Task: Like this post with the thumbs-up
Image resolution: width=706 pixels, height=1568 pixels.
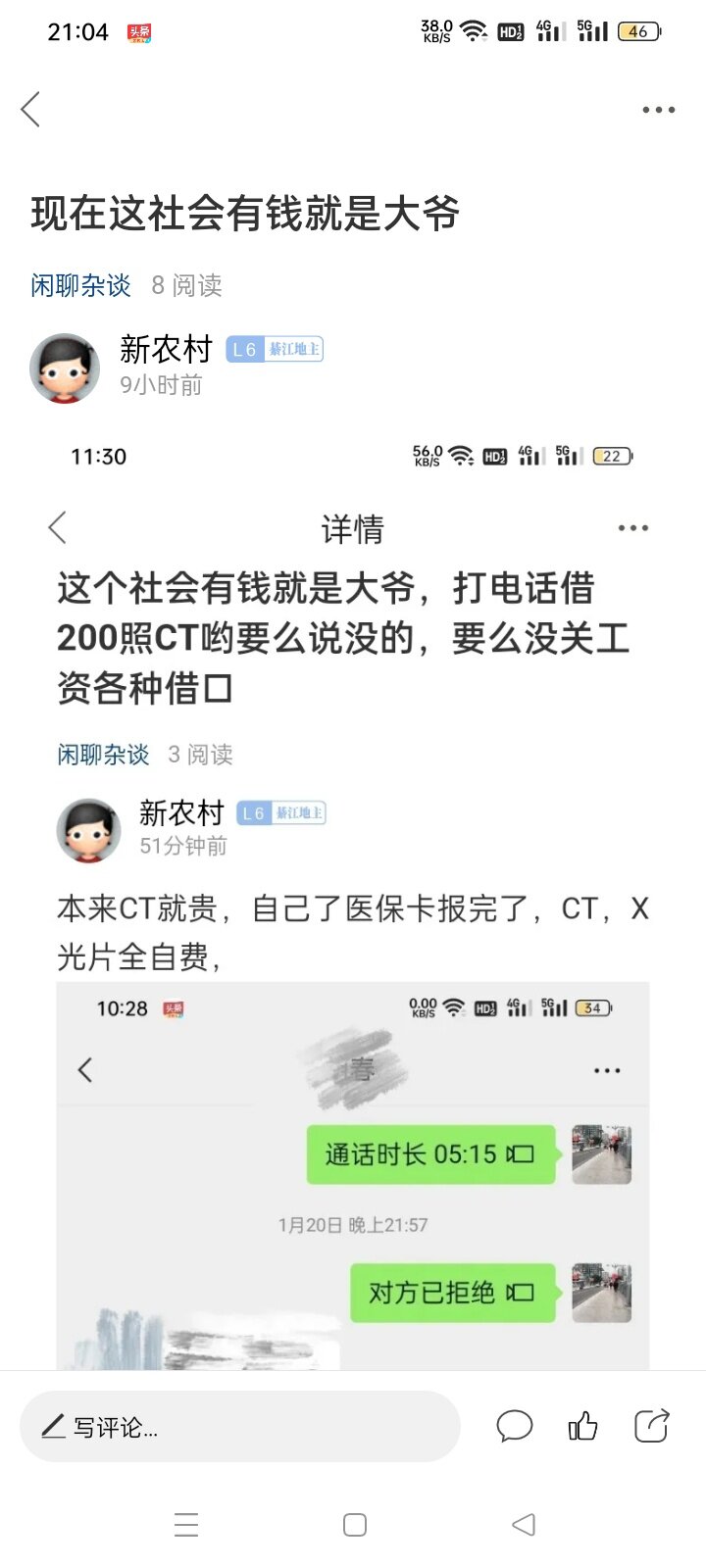Action: tap(583, 1426)
